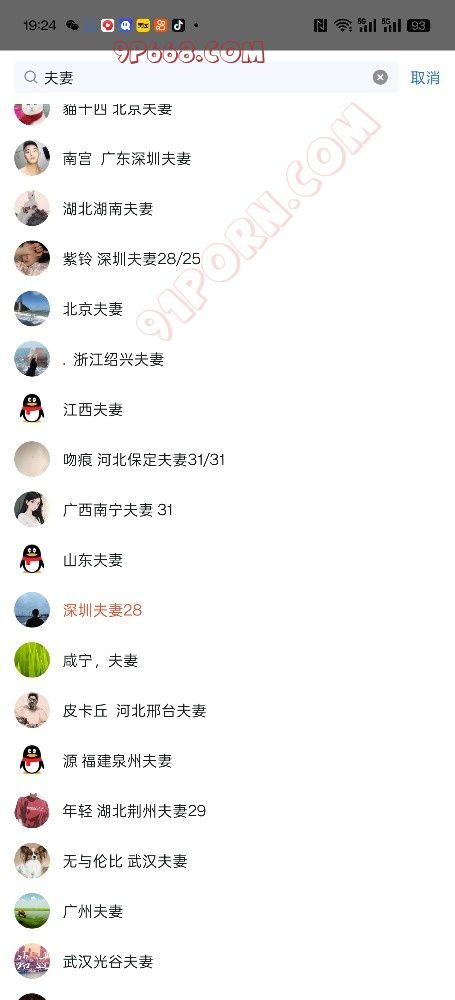Open the result 无与伦比 武汉夫妻
The width and height of the screenshot is (455, 1000).
point(227,861)
